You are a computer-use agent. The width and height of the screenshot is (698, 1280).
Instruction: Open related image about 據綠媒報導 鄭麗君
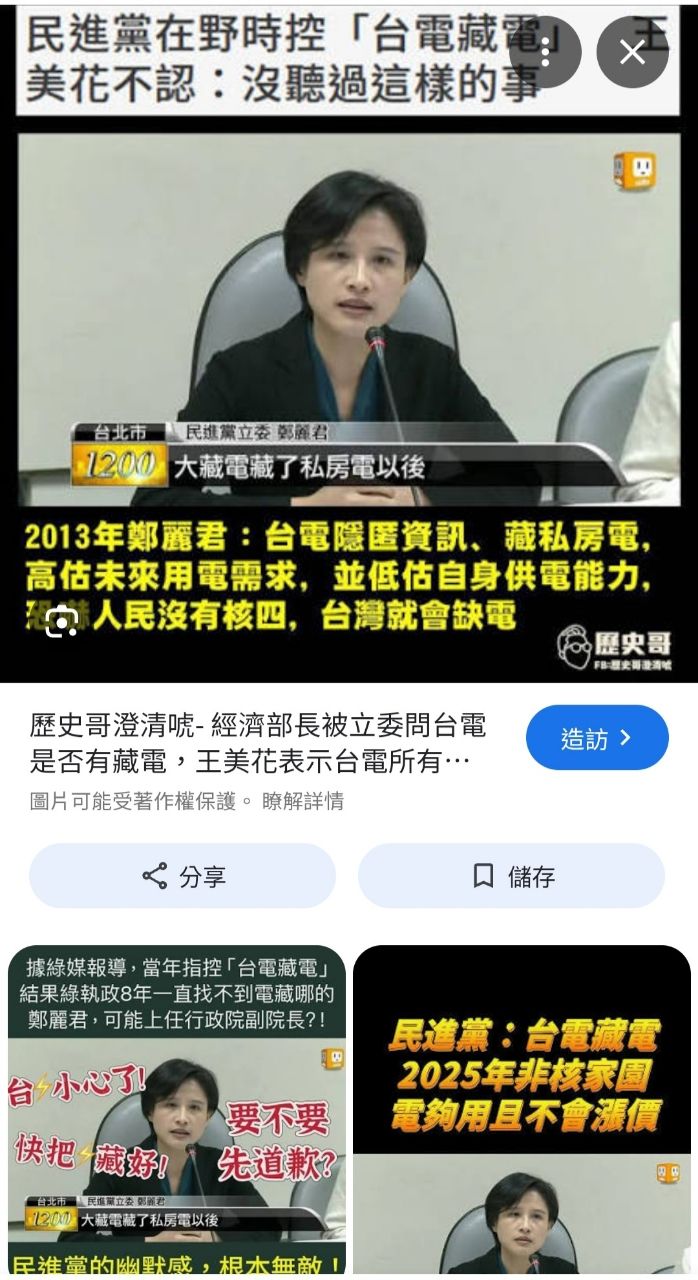177,1108
